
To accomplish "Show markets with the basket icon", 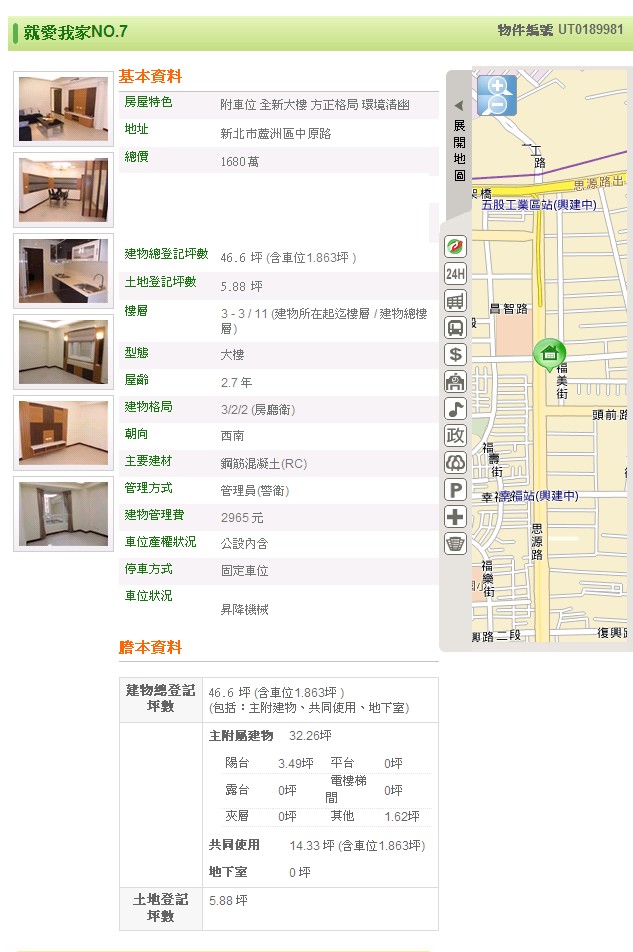I will pos(455,544).
